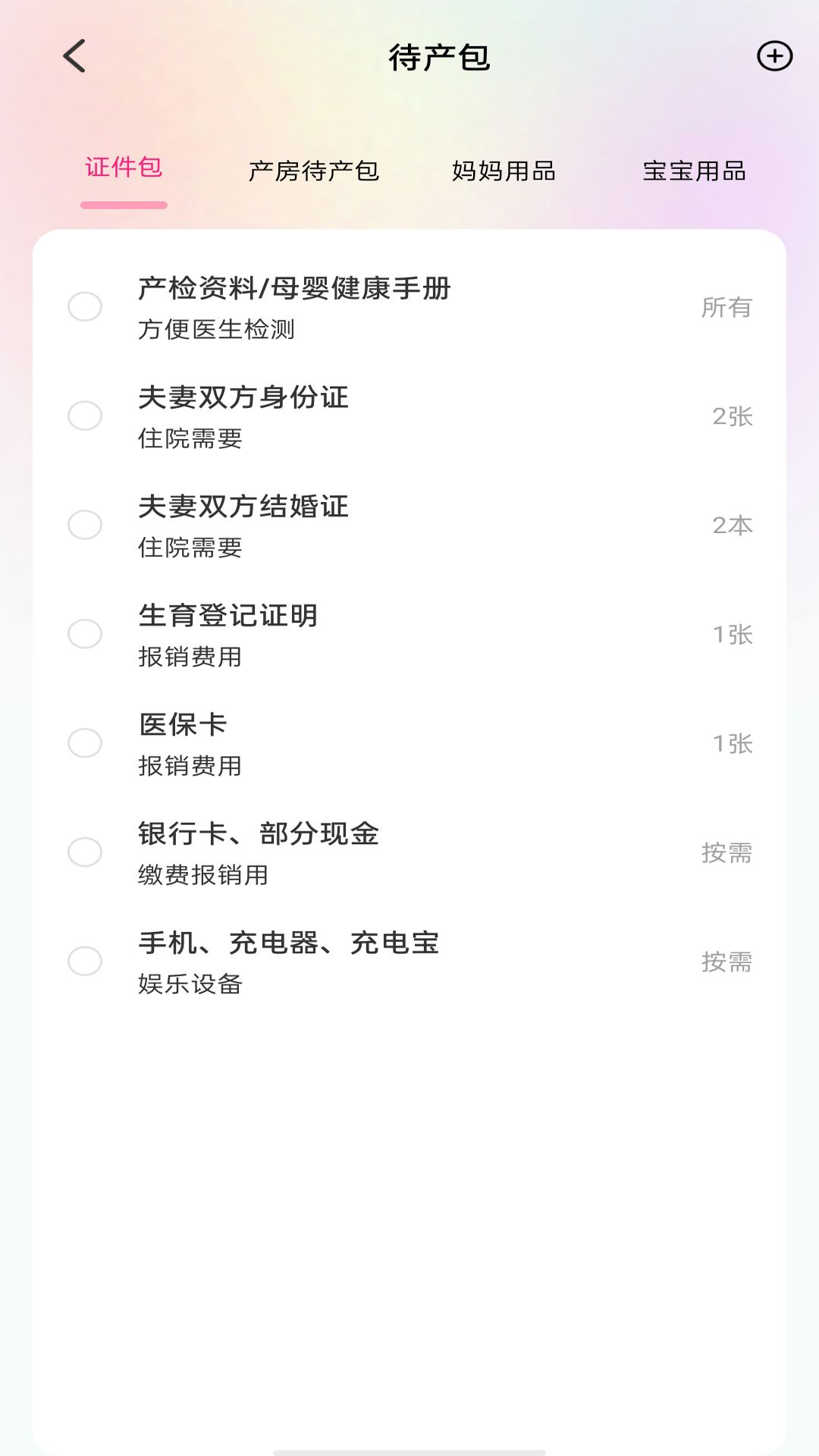Viewport: 819px width, 1456px height.
Task: Check off 产检资料/母婴健康手册
Action: tap(85, 307)
